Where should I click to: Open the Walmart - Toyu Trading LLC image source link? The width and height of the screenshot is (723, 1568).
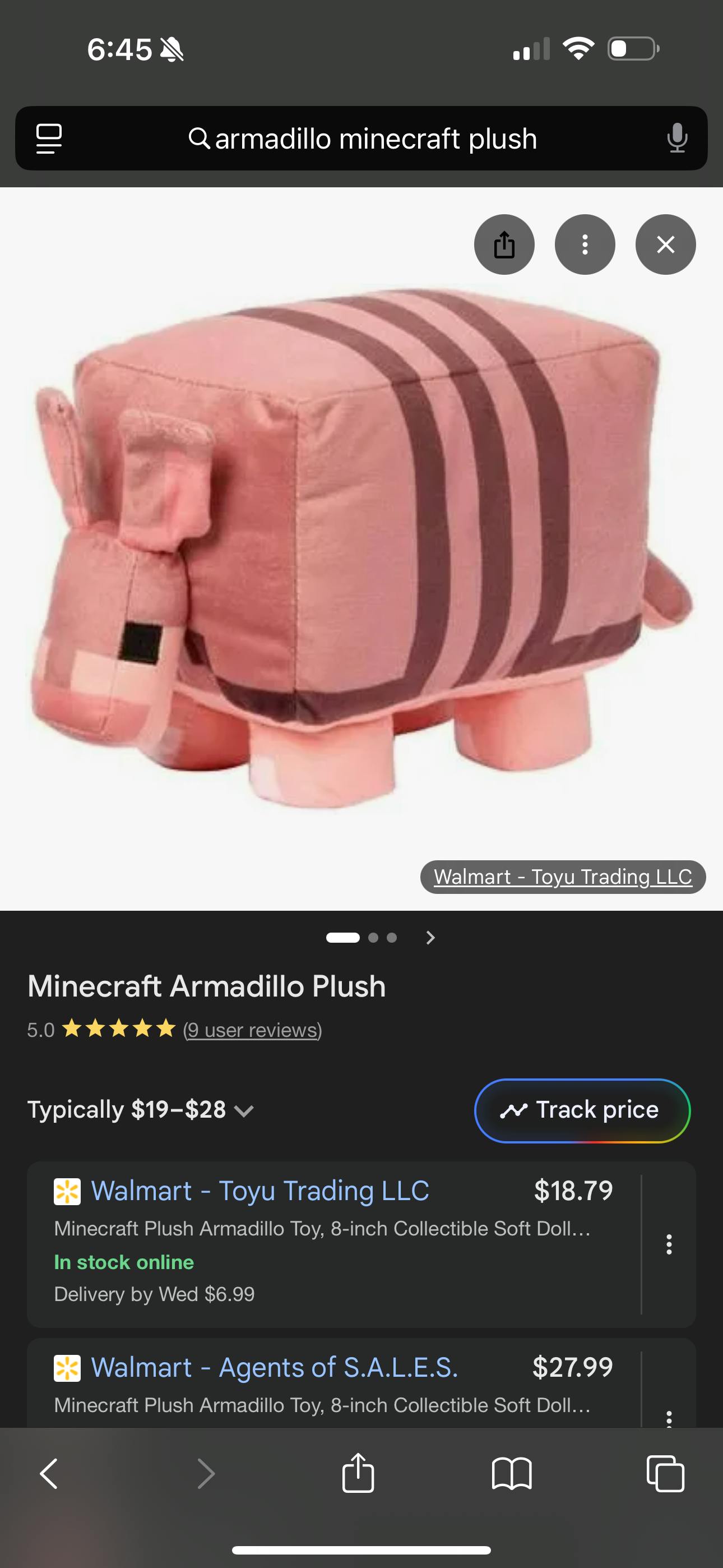click(562, 877)
